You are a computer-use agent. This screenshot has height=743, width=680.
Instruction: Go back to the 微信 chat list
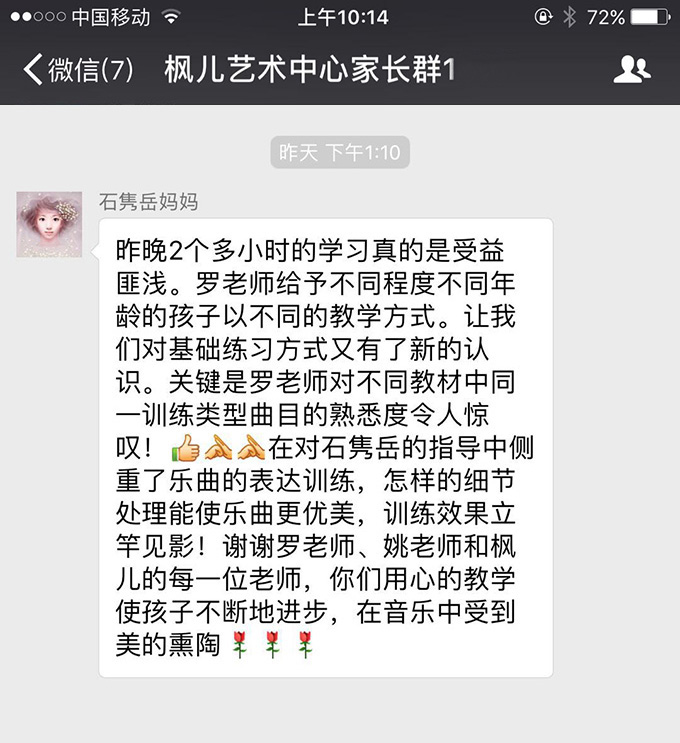point(76,70)
